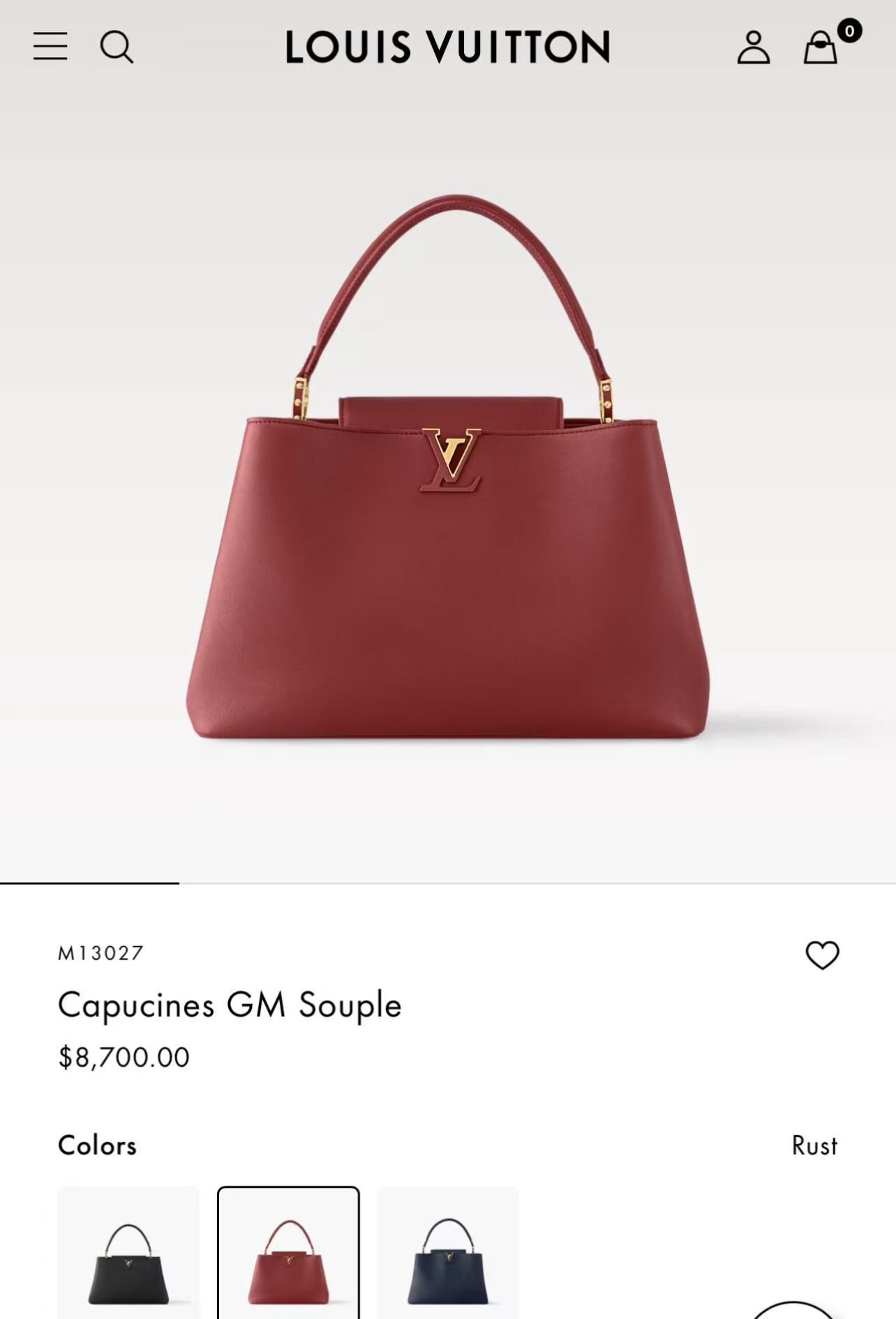Open the hamburger menu
896x1319 pixels.
point(50,47)
